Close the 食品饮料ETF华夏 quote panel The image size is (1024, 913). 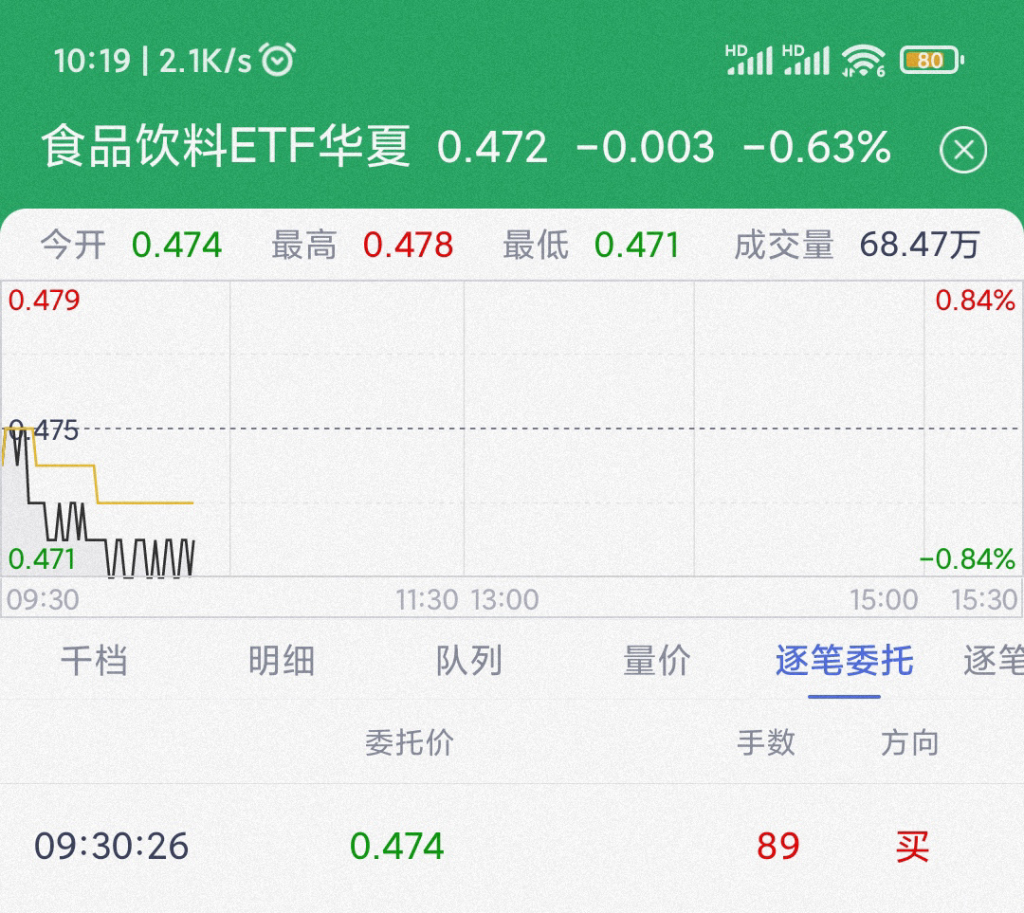[x=963, y=151]
